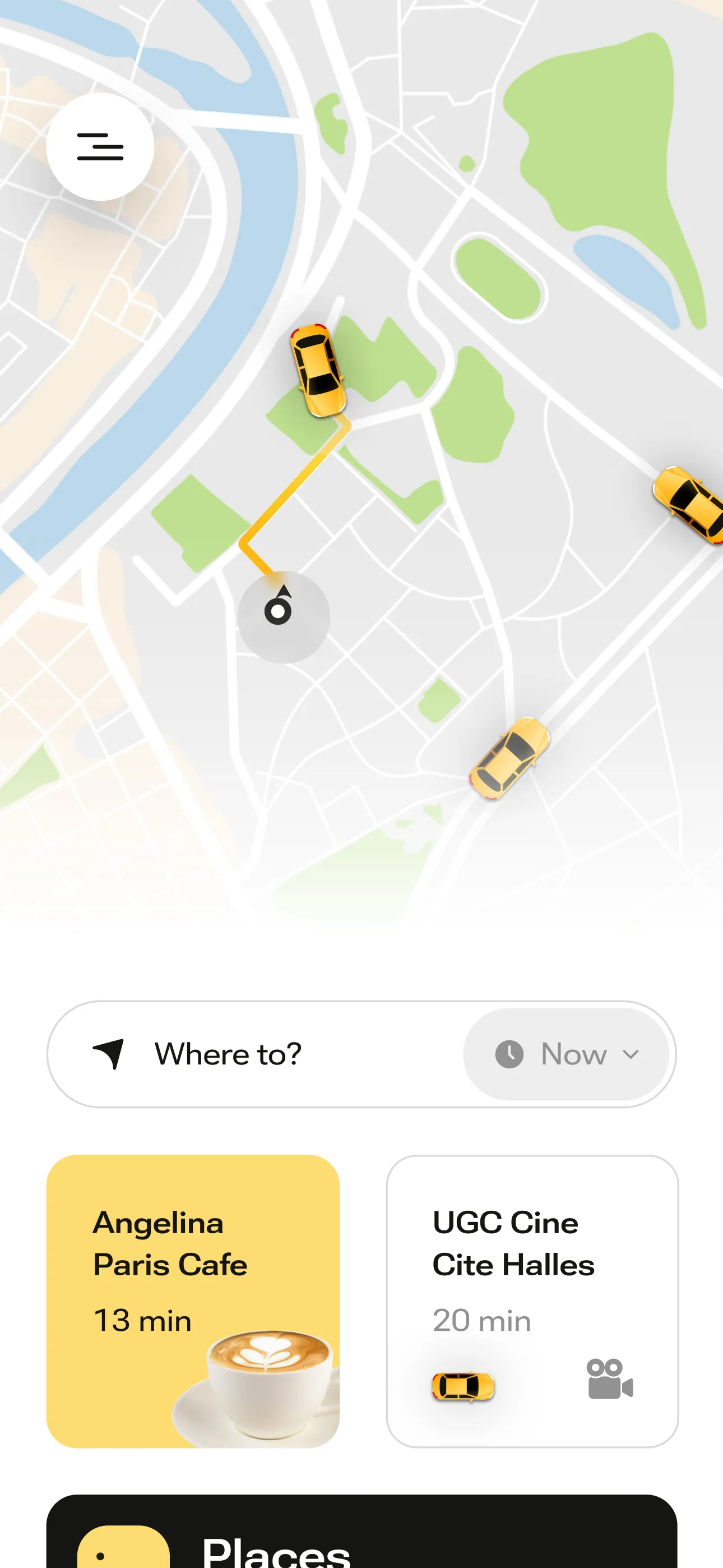Open the side menu button
The width and height of the screenshot is (723, 1568).
point(100,147)
